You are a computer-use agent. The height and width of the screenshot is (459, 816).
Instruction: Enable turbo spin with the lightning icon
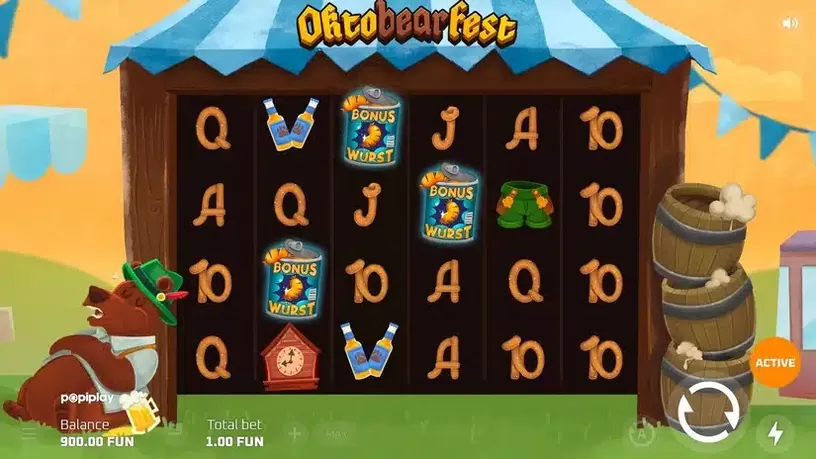[775, 433]
